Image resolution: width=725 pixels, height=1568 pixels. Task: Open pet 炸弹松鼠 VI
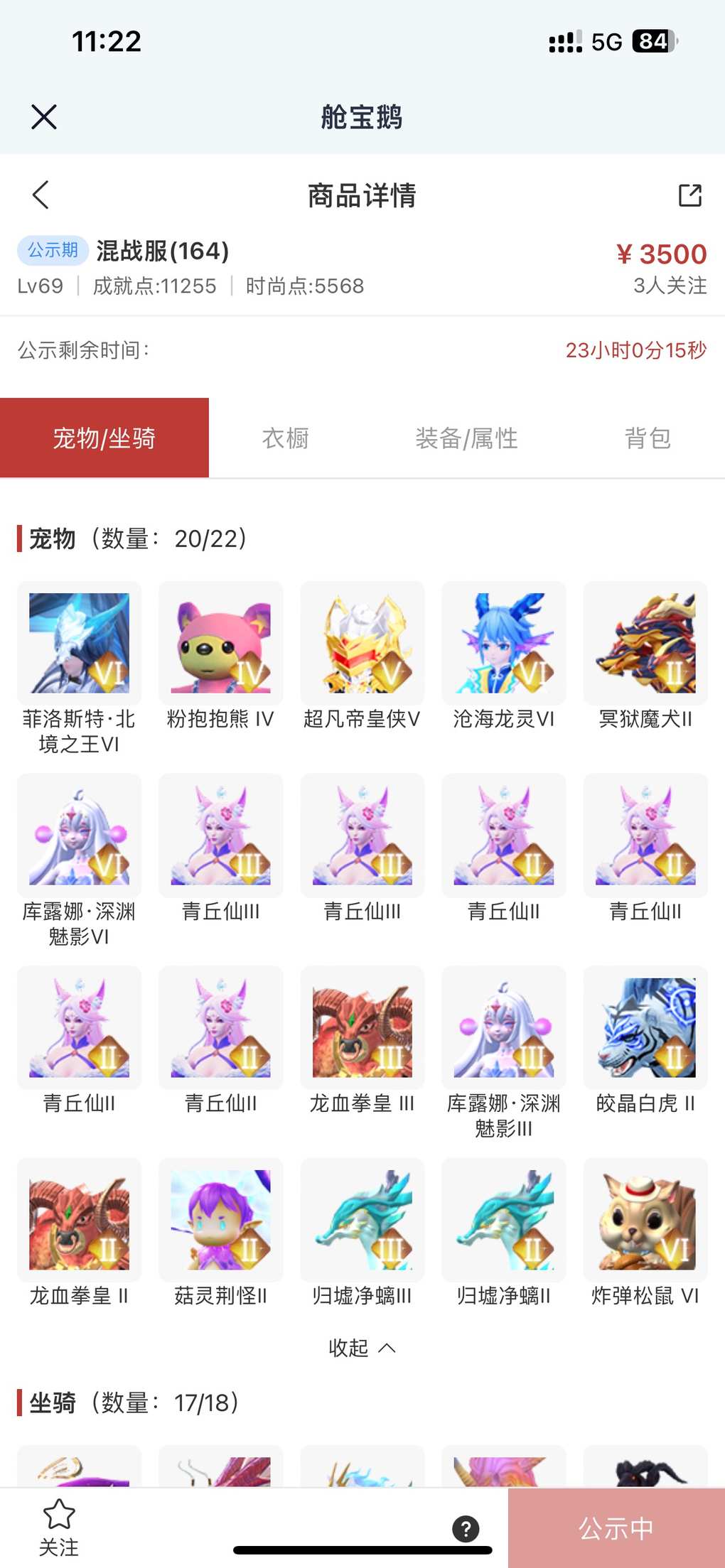tap(645, 1220)
